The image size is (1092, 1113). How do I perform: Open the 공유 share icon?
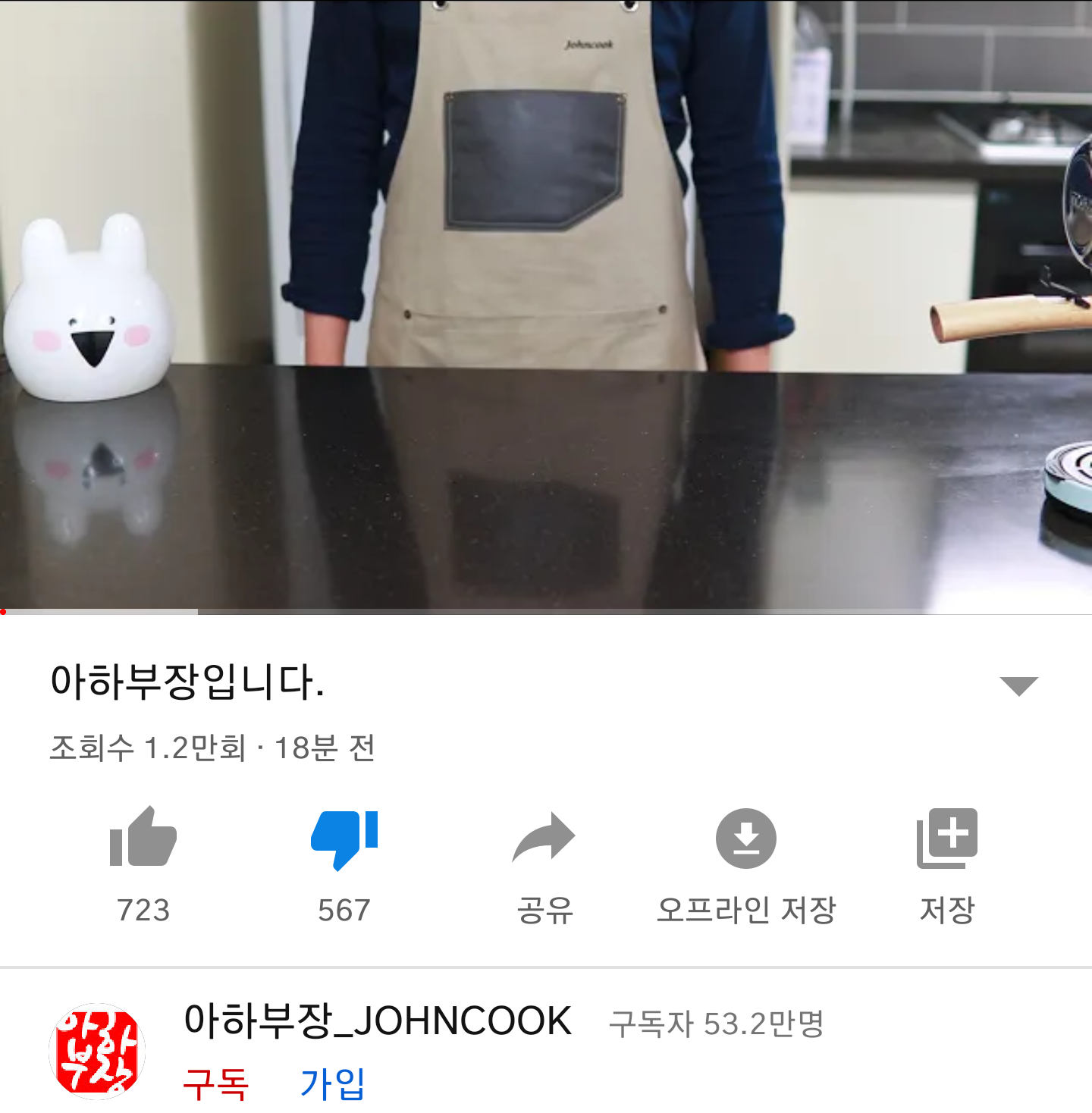coord(545,839)
